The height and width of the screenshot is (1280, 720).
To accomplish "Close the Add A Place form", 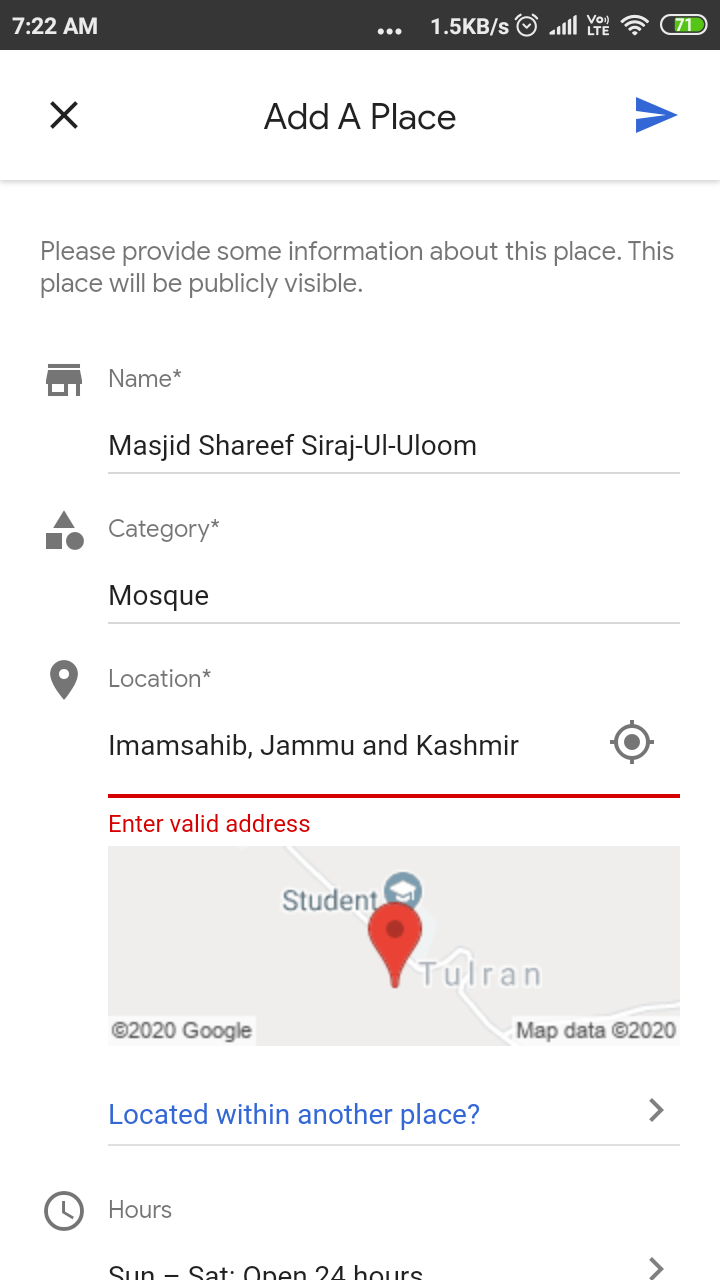I will tap(64, 116).
